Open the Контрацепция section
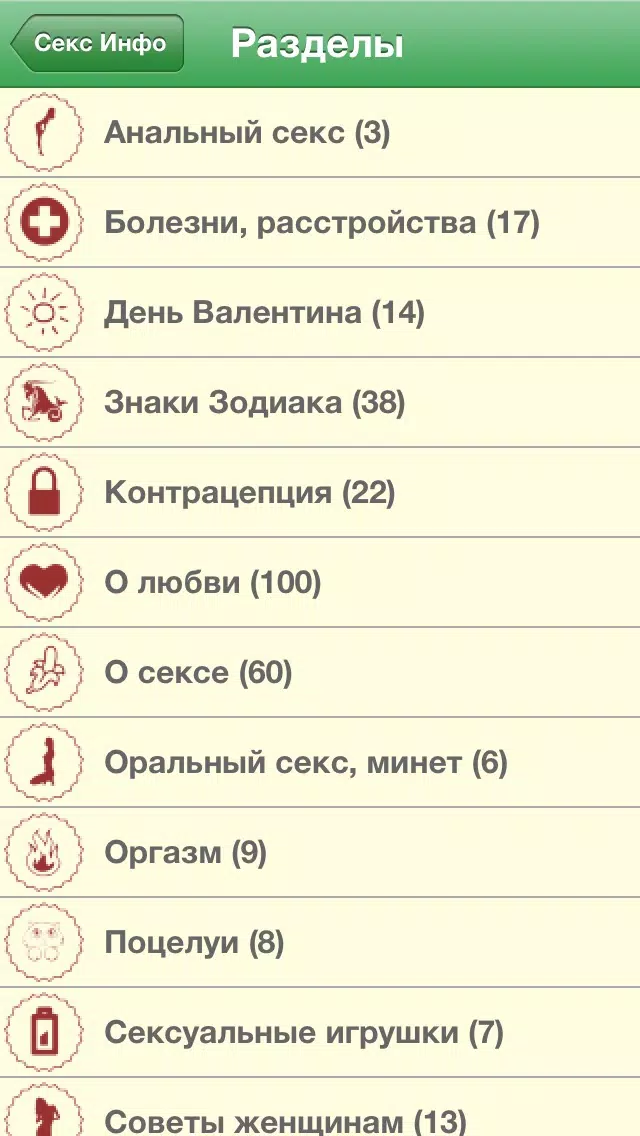Viewport: 640px width, 1136px height. tap(320, 493)
